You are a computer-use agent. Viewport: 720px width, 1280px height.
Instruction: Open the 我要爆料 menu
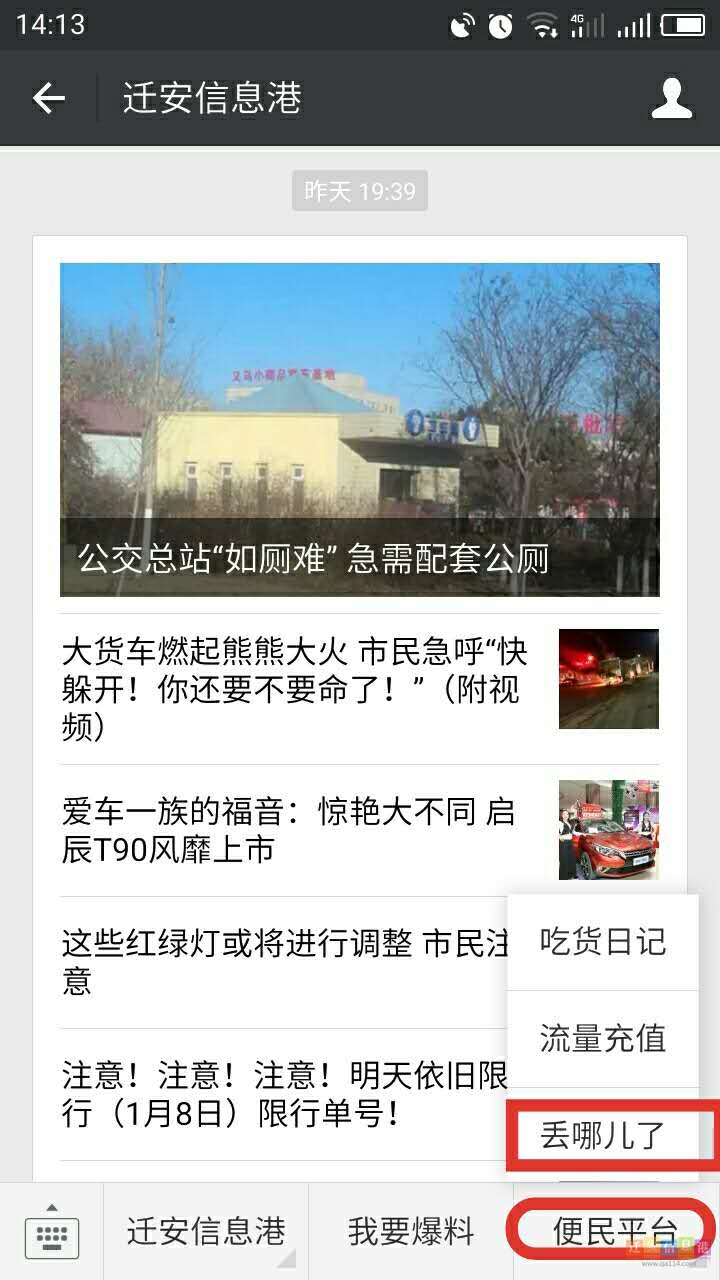411,1232
